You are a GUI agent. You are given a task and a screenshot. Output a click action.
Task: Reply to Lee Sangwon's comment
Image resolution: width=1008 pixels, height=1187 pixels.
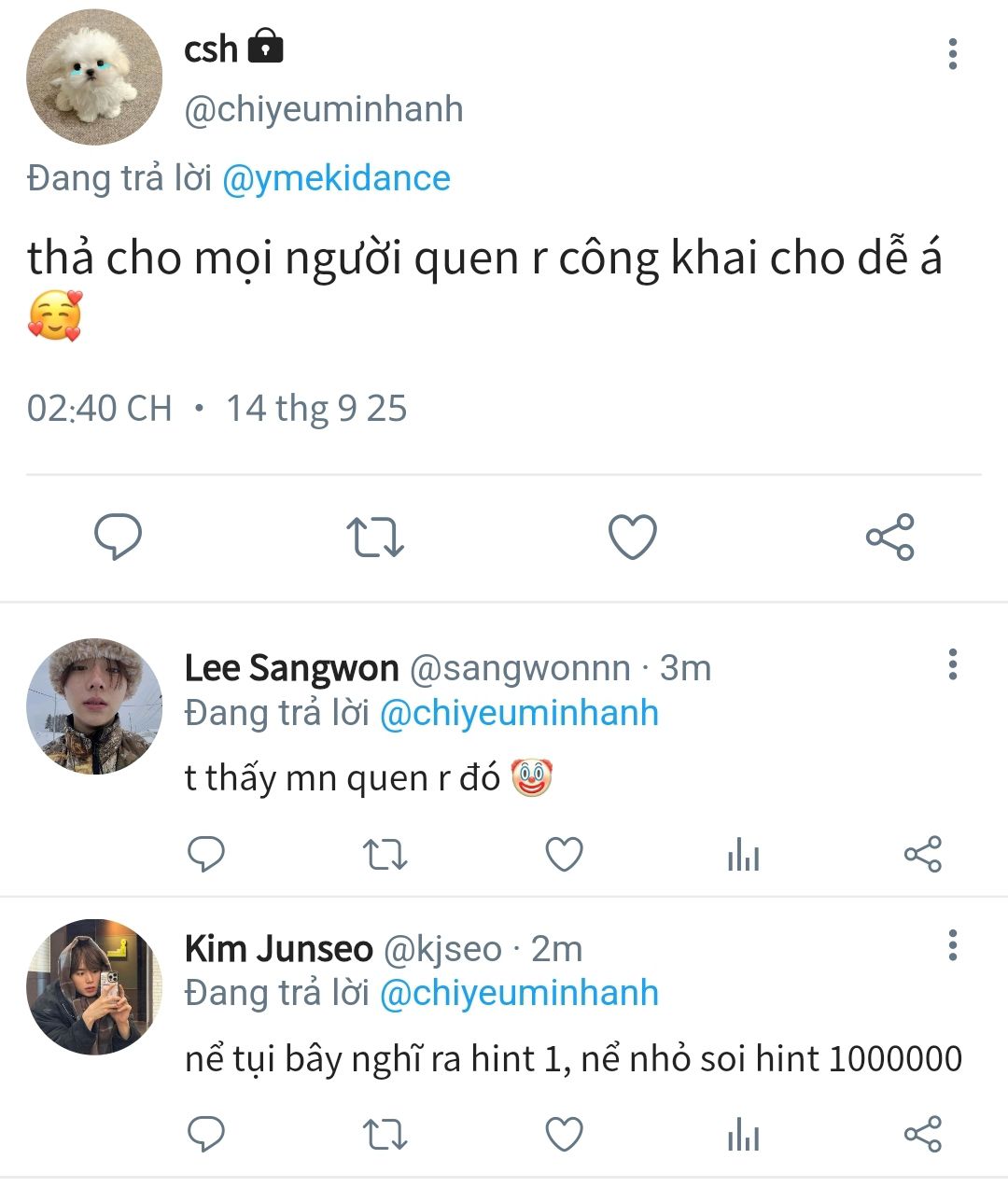pyautogui.click(x=206, y=854)
